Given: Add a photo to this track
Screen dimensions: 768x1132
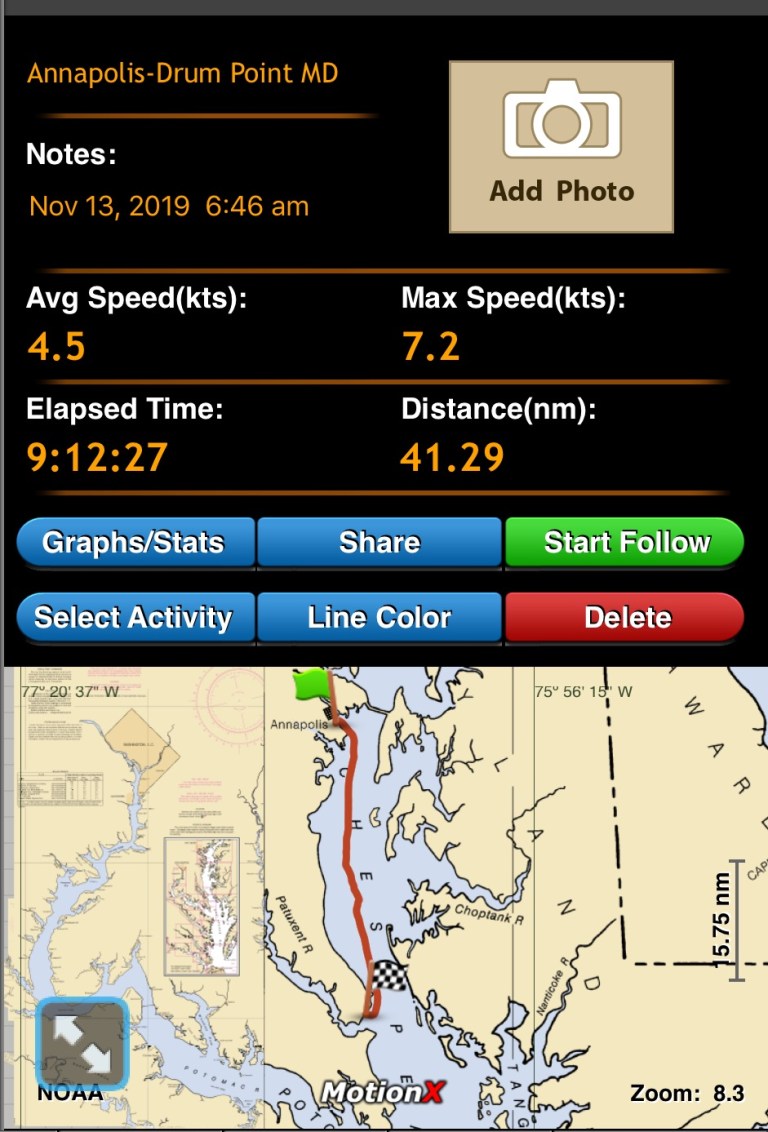Looking at the screenshot, I should [x=561, y=147].
